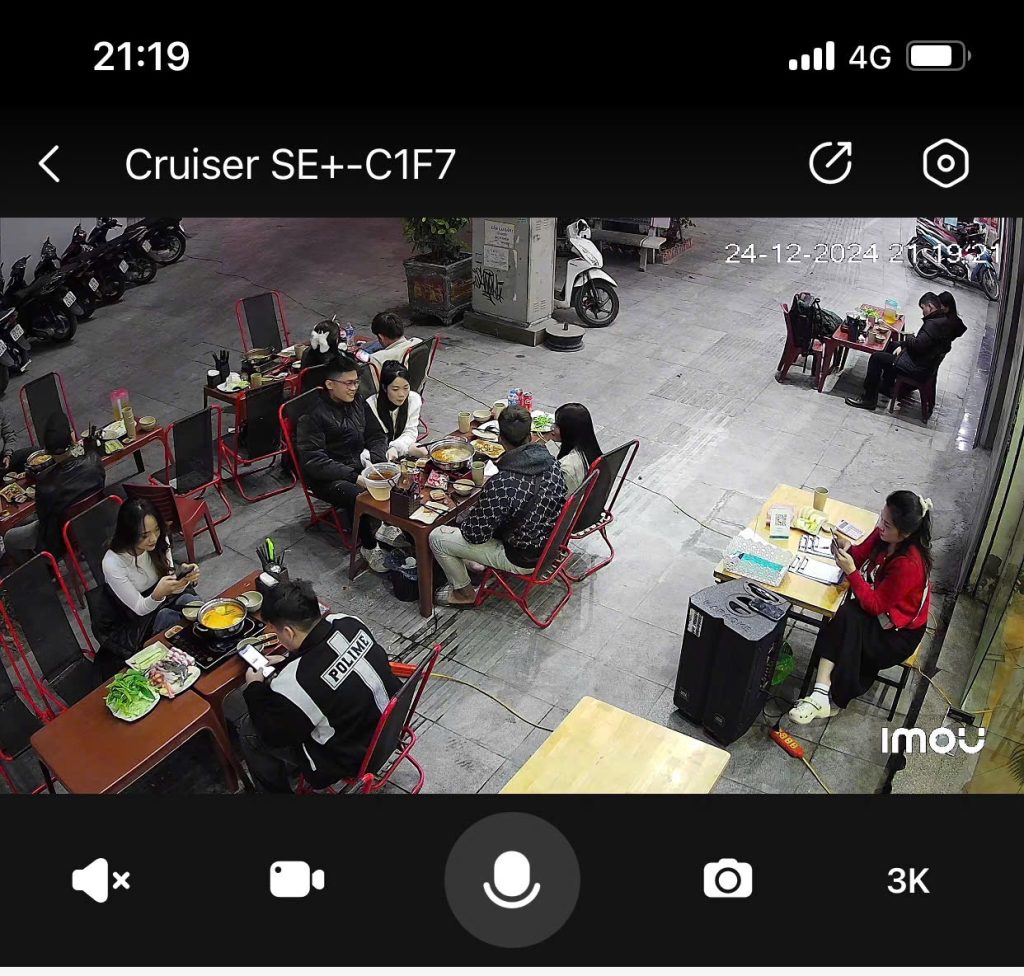Go back from the Cruiser SE+-C1F7 view
1024x976 pixels.
50,164
